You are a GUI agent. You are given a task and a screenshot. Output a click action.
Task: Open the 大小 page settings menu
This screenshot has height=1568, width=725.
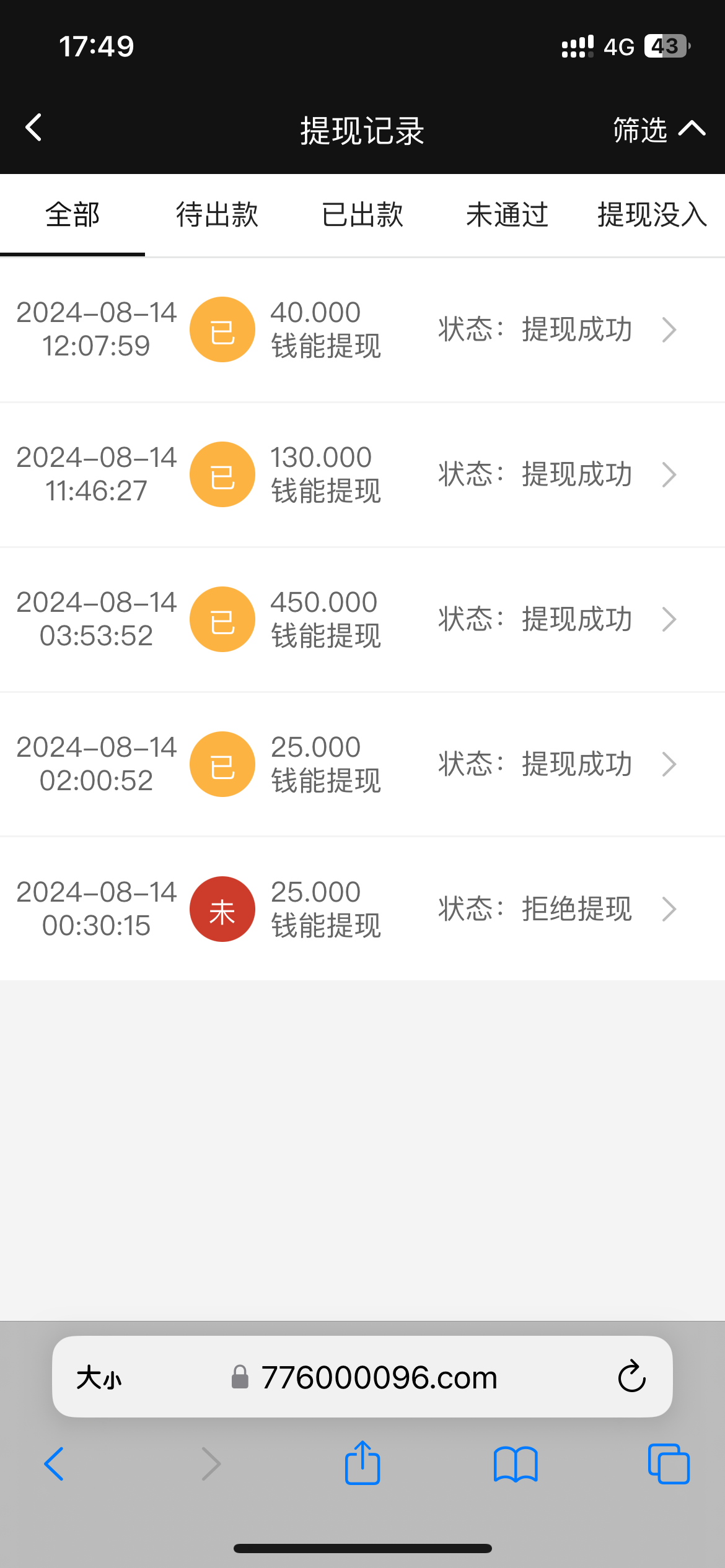tap(99, 1378)
